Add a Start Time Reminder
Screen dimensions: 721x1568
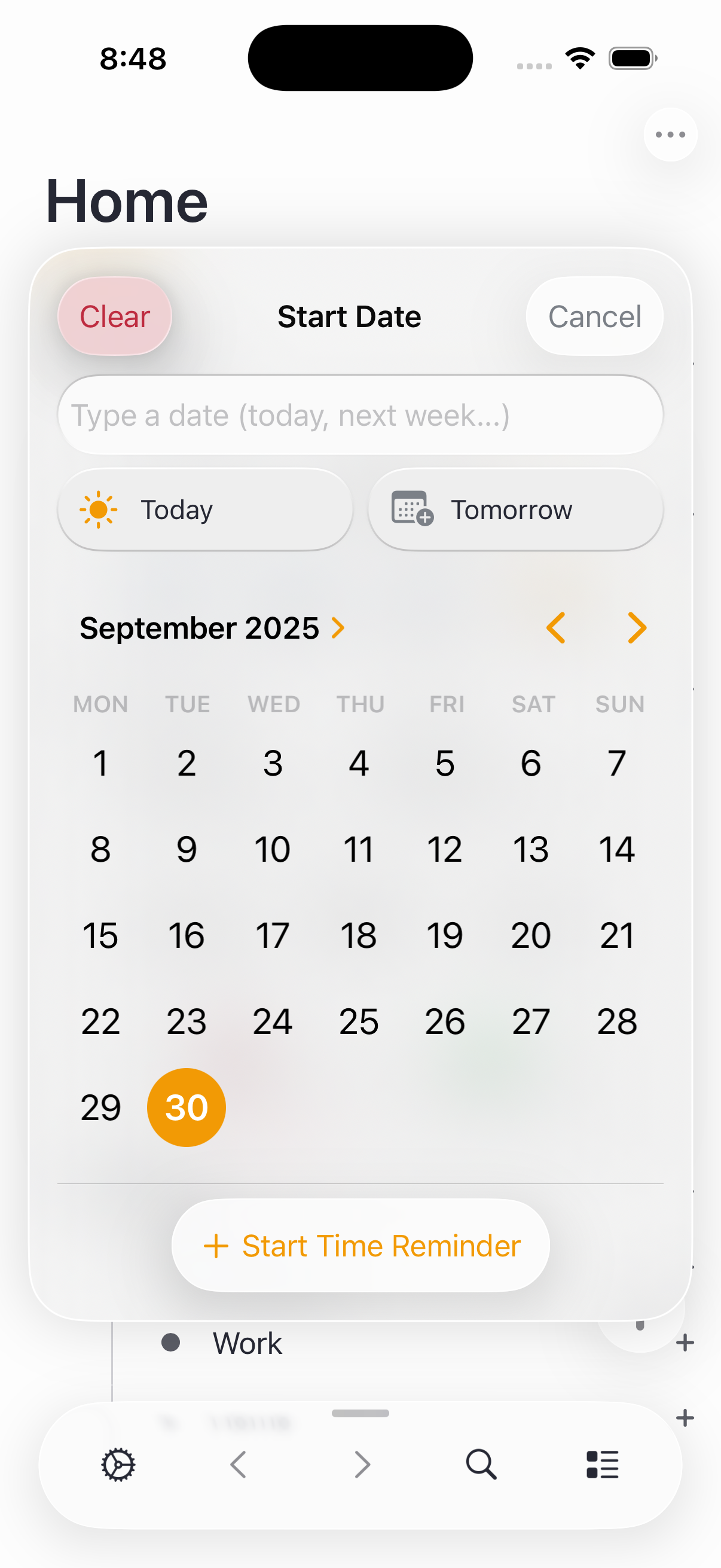[x=361, y=1246]
